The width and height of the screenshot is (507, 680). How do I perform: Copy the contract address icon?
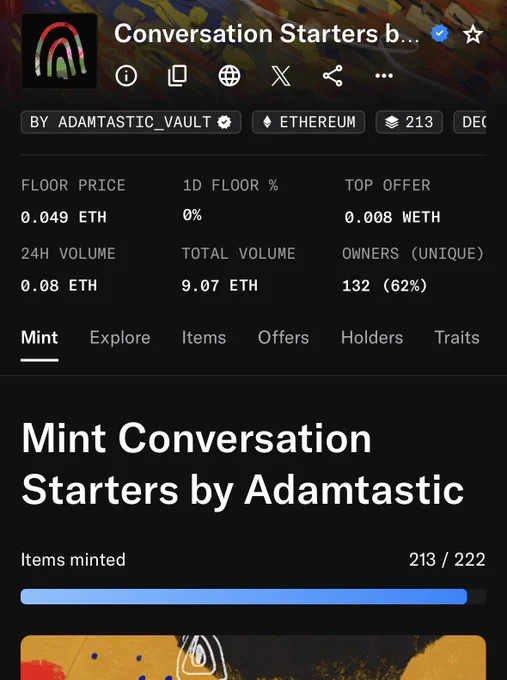pos(177,76)
